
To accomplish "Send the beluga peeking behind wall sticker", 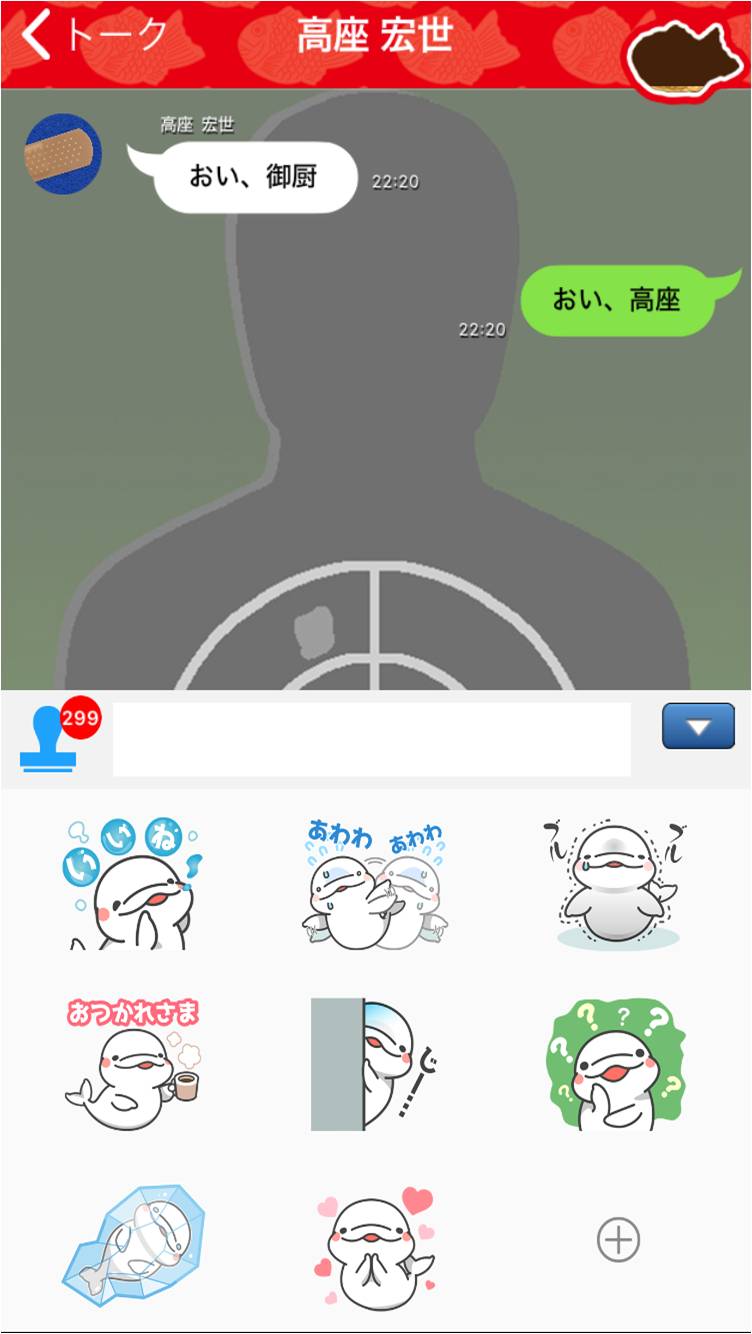I will (375, 1063).
